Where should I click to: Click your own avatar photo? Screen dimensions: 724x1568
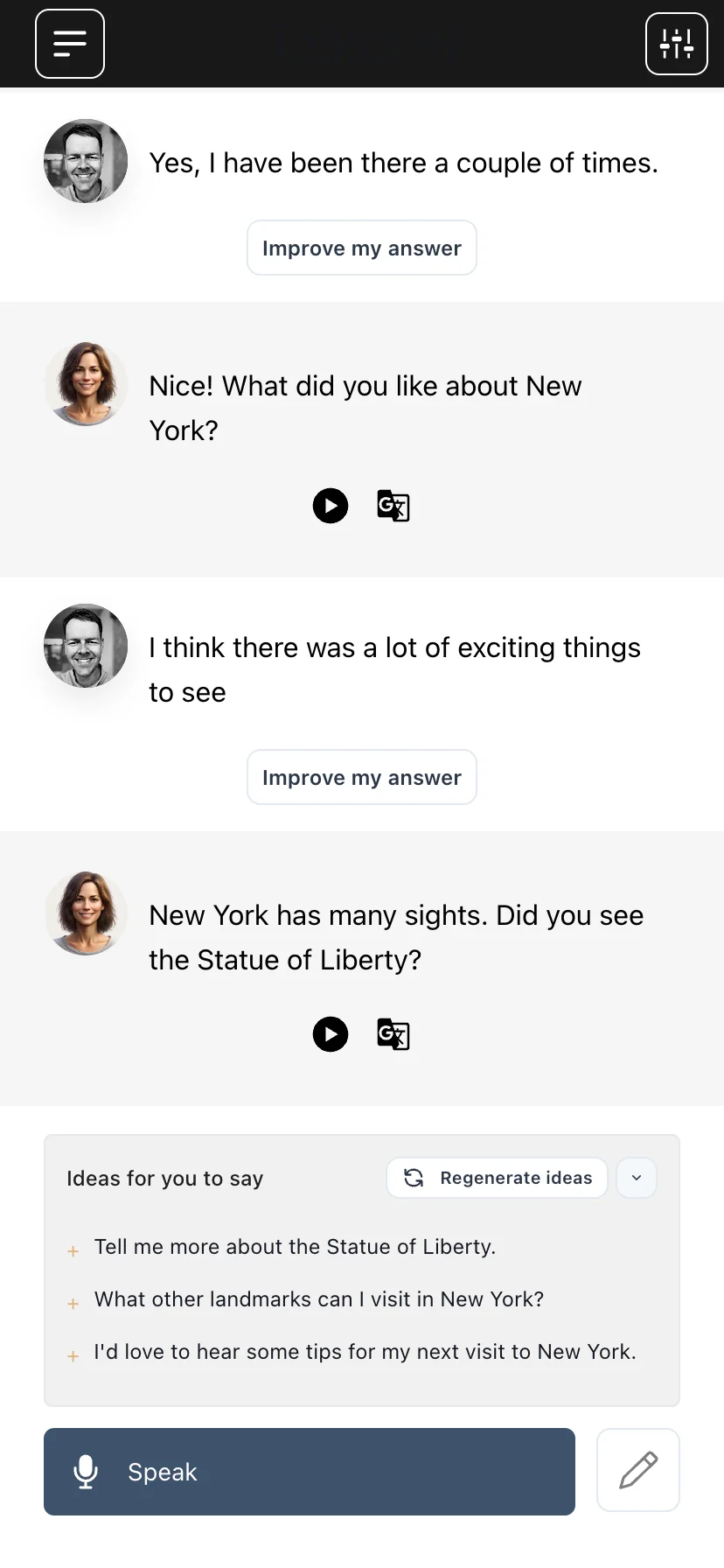pos(86,161)
